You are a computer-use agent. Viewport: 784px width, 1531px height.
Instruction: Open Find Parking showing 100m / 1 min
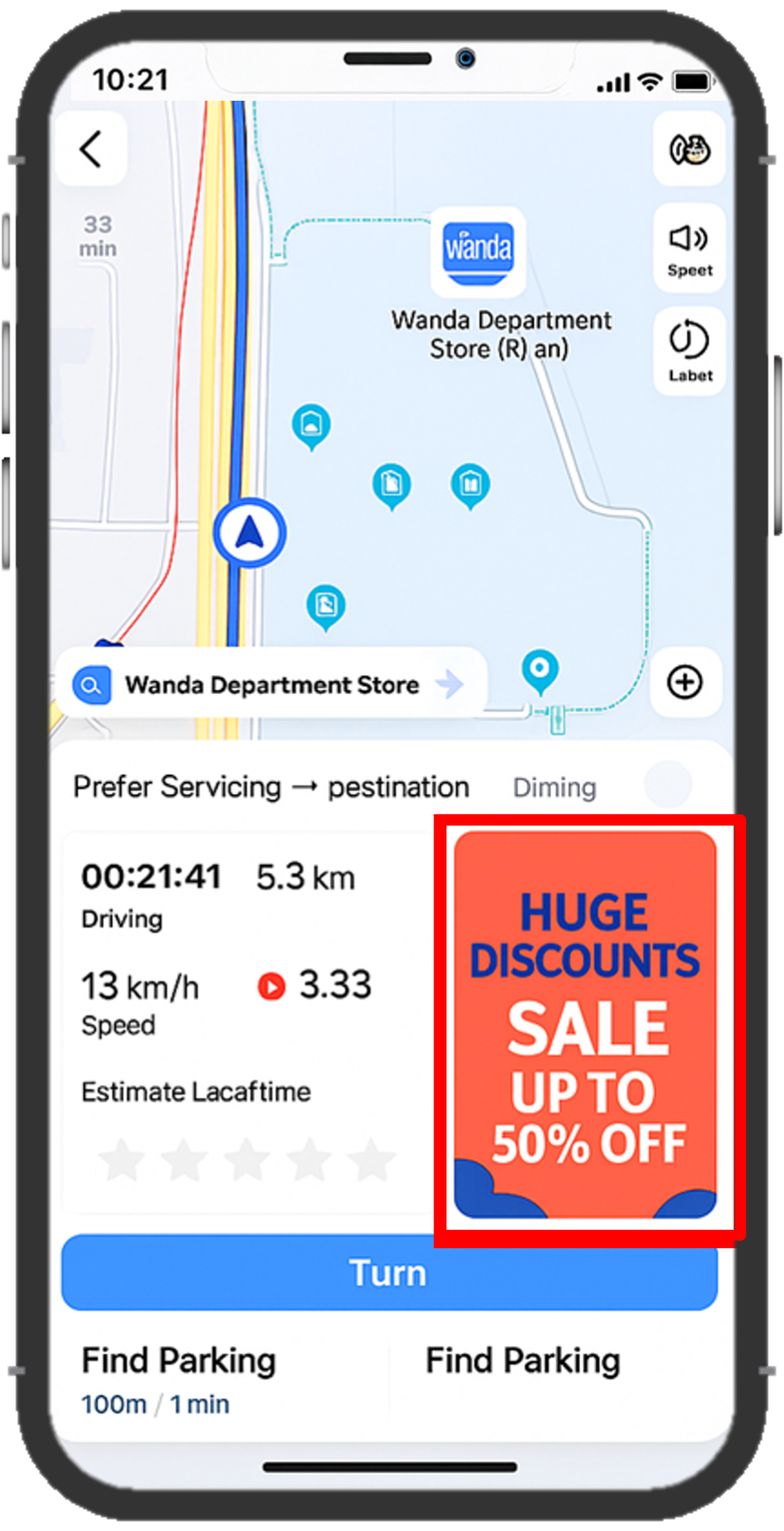pyautogui.click(x=178, y=1378)
